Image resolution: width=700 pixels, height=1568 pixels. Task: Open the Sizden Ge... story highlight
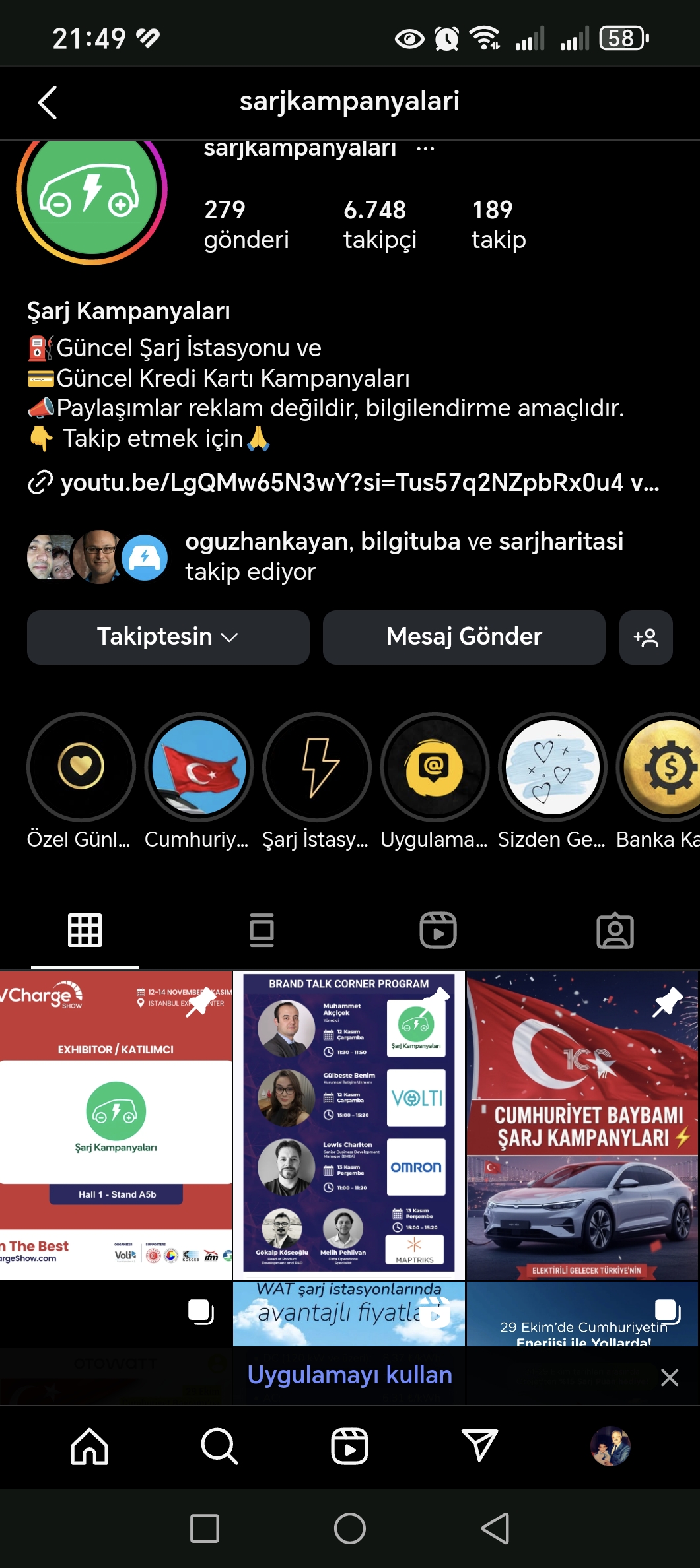coord(552,767)
